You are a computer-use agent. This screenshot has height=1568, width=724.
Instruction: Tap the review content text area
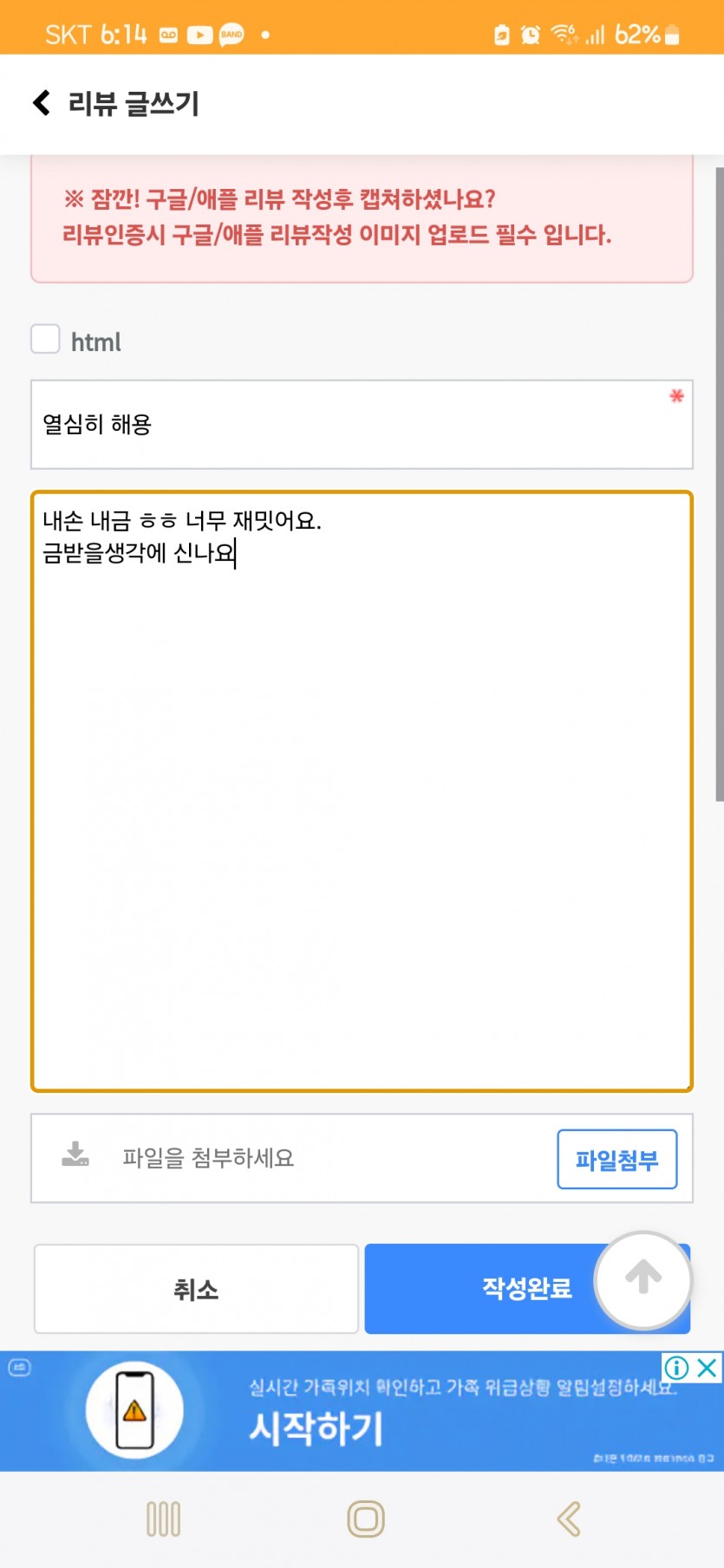(x=362, y=791)
